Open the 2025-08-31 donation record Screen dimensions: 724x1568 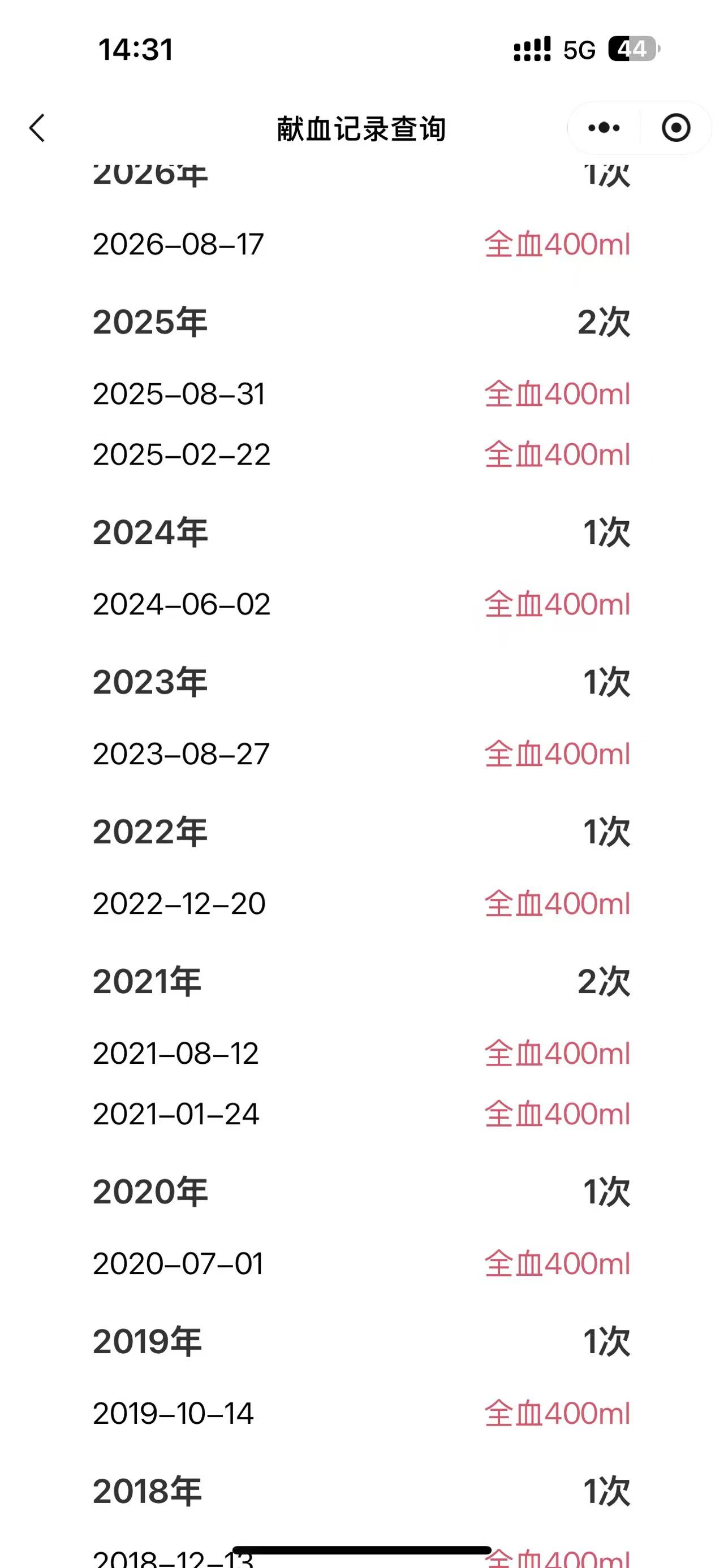pos(361,394)
